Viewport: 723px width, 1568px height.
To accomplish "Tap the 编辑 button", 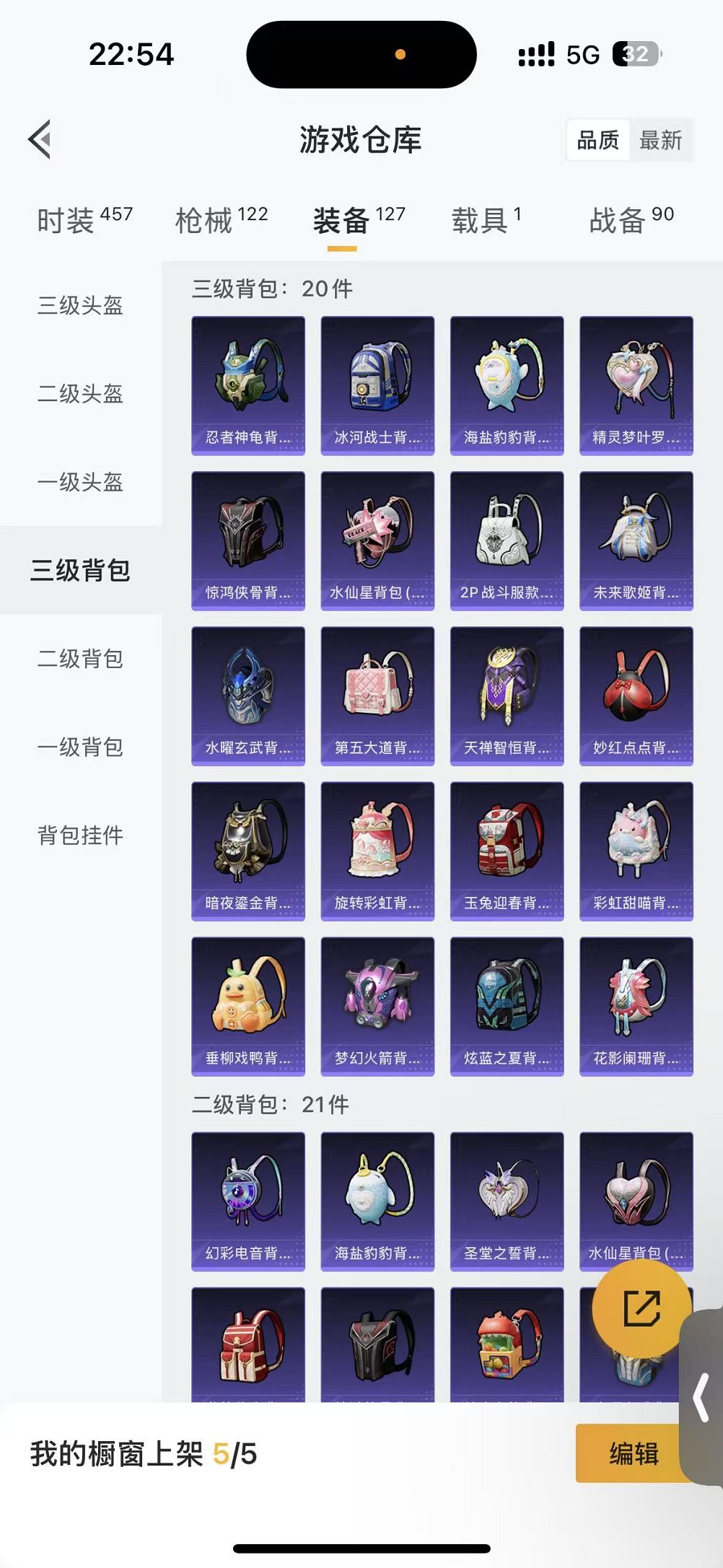I will pyautogui.click(x=634, y=1453).
